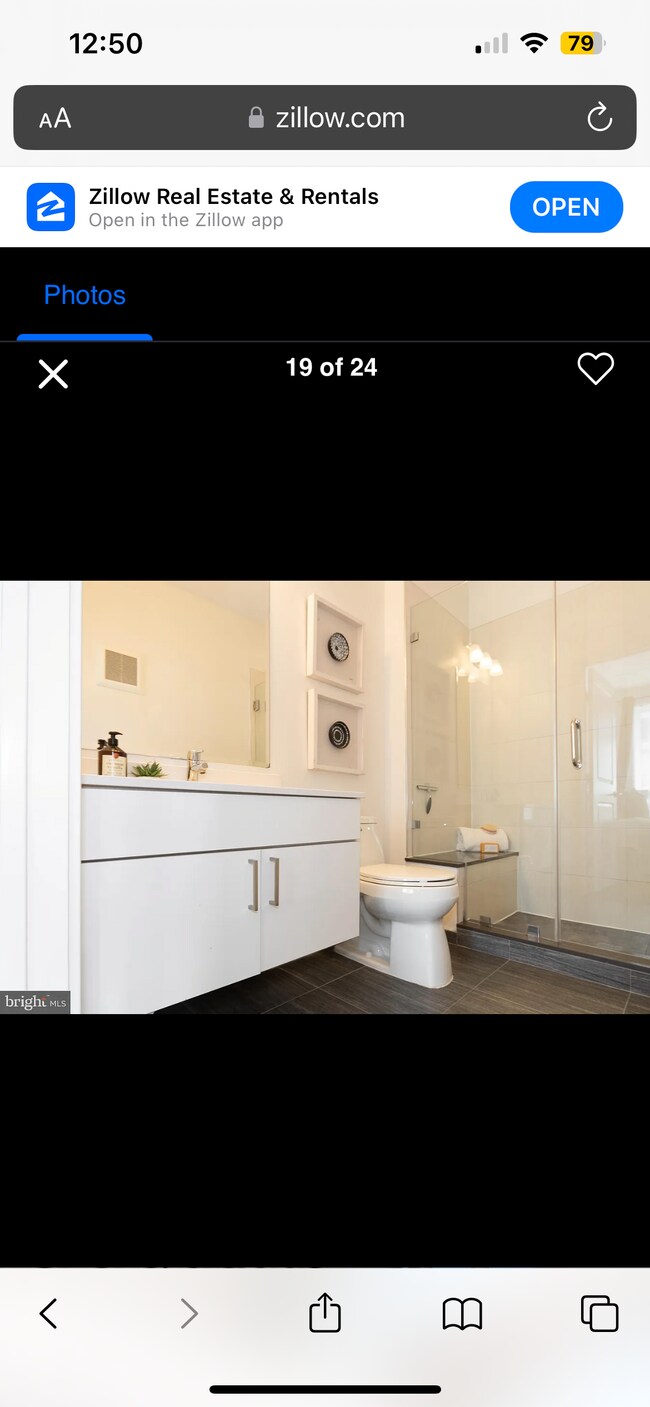Image resolution: width=650 pixels, height=1407 pixels.
Task: Close the photo viewer
Action: tap(53, 374)
